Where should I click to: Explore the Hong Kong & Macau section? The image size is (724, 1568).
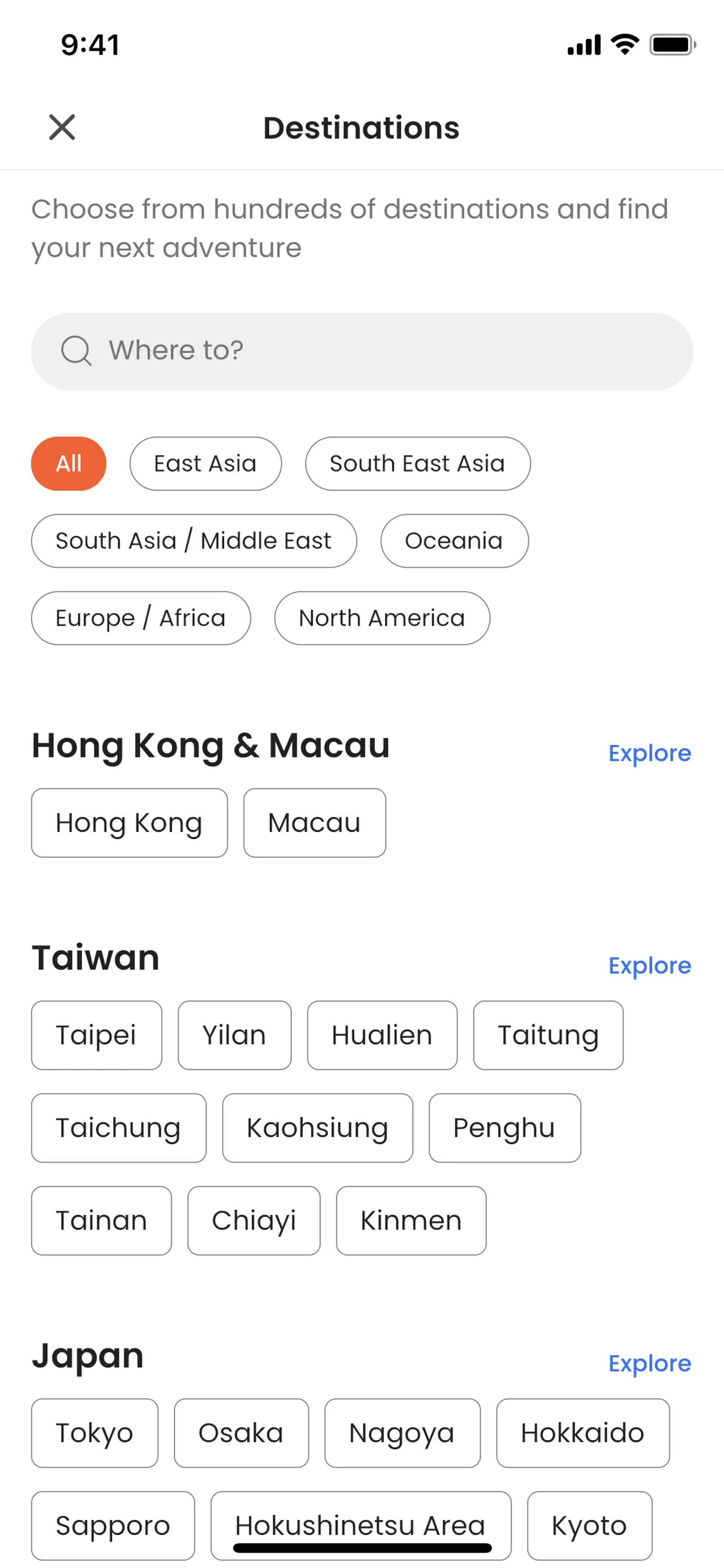[649, 753]
